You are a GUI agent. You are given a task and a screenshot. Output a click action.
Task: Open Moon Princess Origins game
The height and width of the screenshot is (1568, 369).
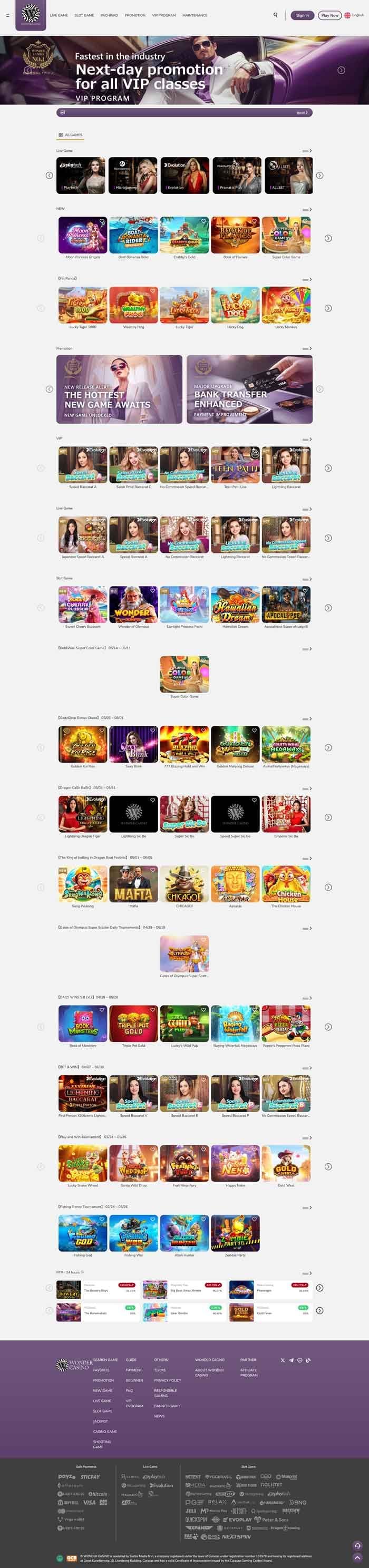[x=83, y=235]
